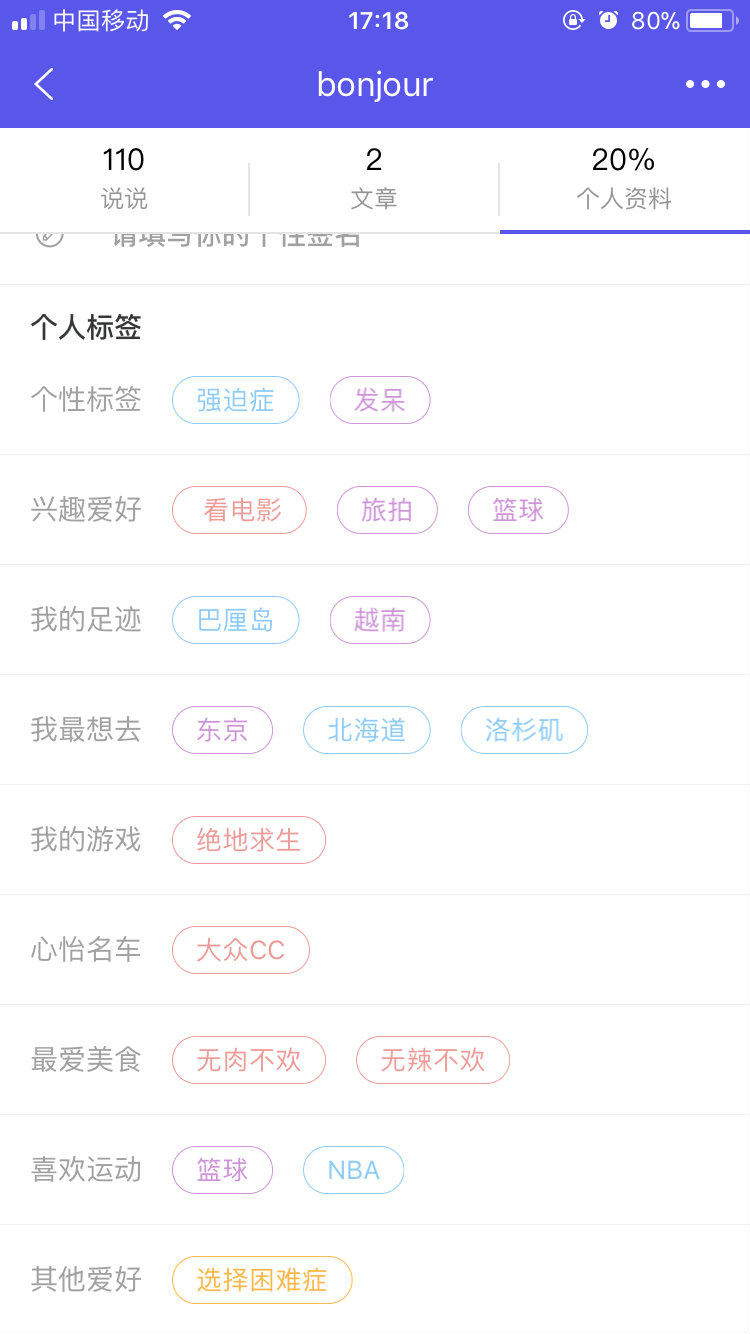Tap the NBA sports tag
The height and width of the screenshot is (1334, 750).
click(353, 1170)
